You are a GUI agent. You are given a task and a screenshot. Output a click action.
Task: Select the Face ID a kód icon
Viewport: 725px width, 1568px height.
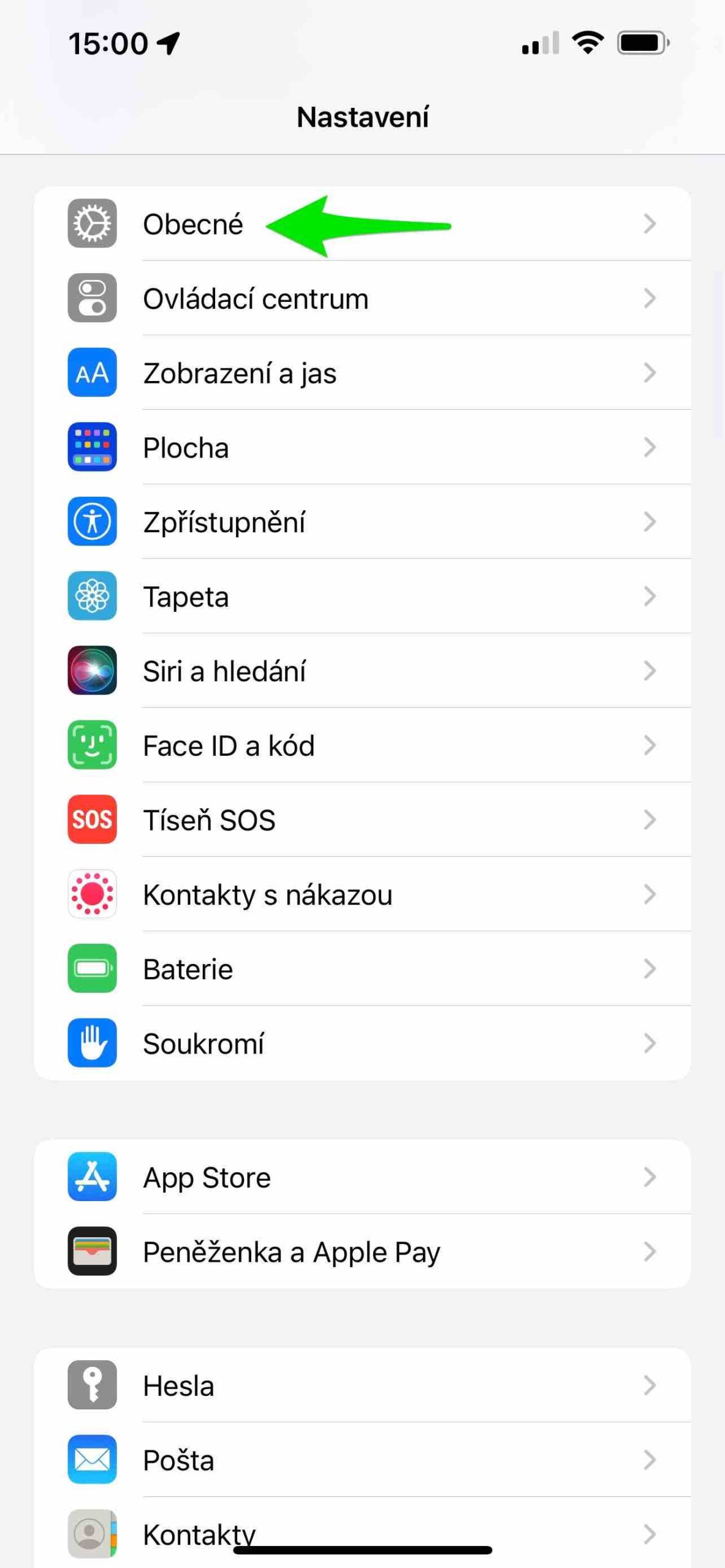click(x=91, y=745)
